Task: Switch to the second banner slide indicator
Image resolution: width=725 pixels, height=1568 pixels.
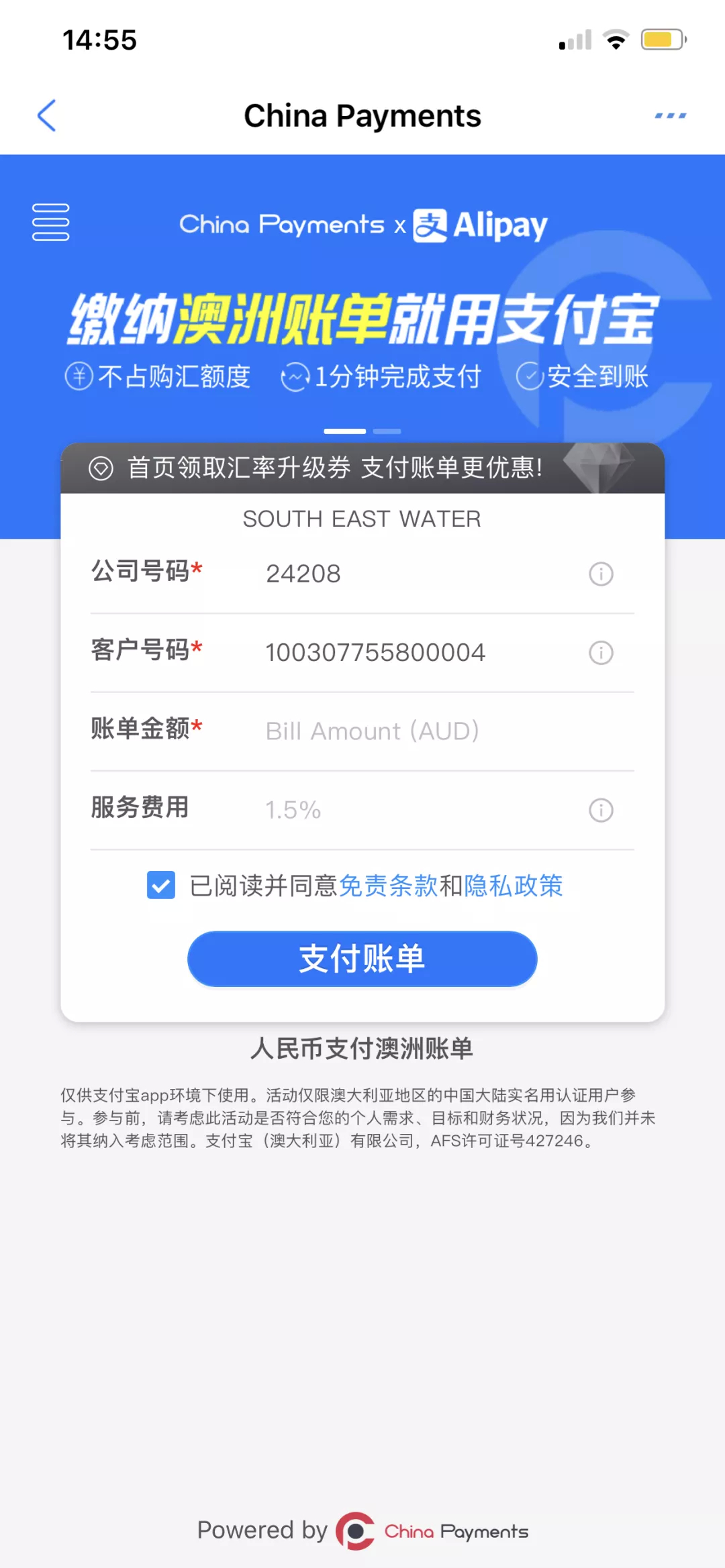Action: coord(387,431)
